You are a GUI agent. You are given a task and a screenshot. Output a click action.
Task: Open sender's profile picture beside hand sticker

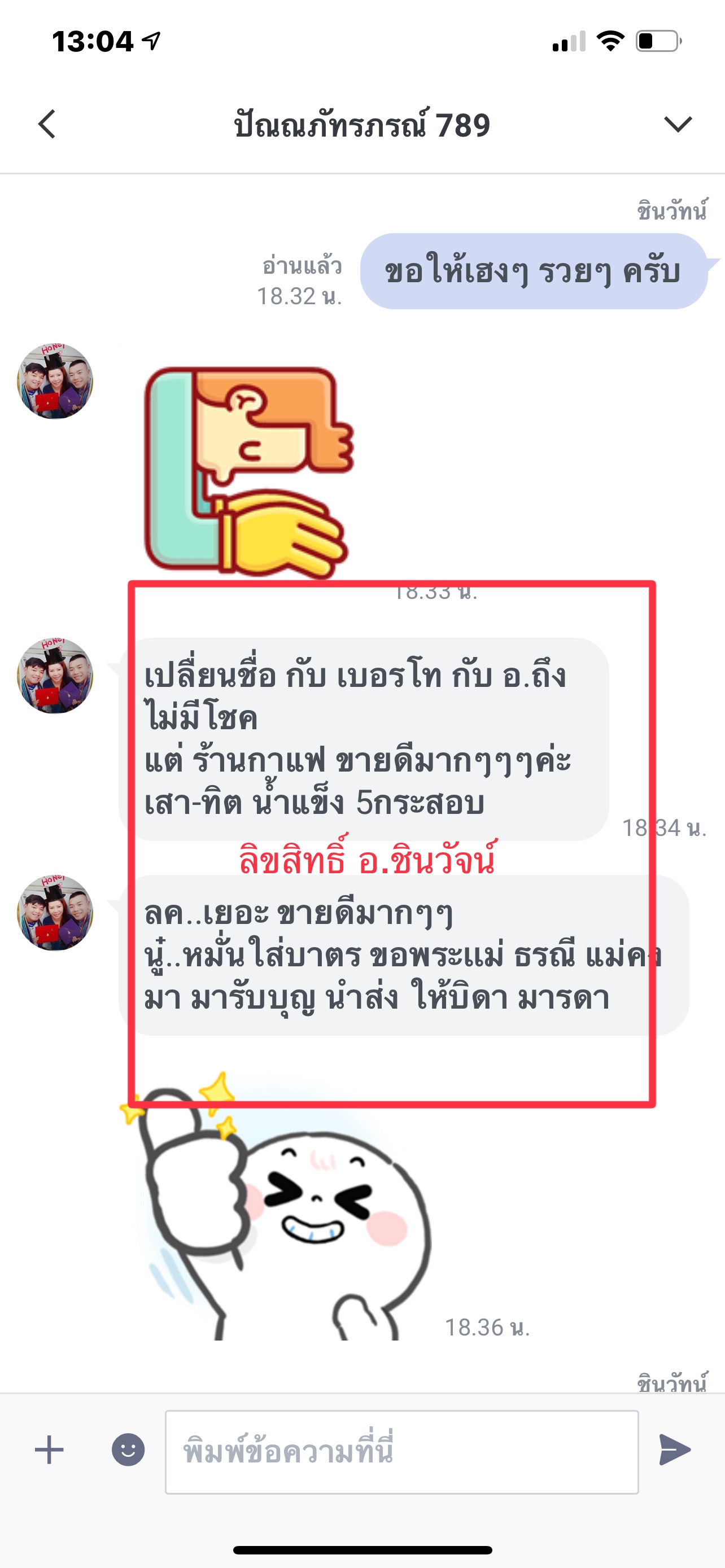[55, 381]
